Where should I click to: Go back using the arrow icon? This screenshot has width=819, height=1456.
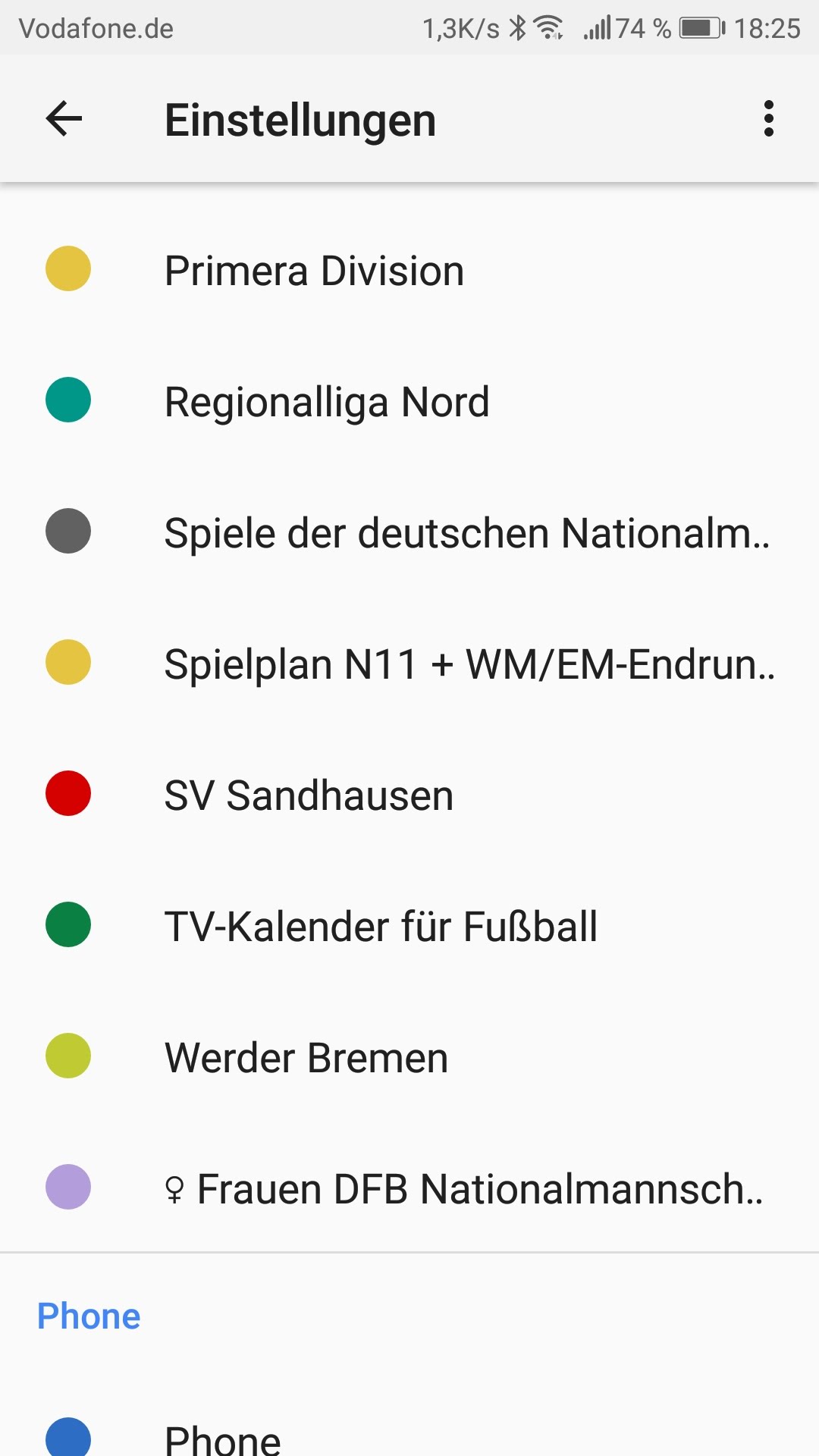click(x=64, y=119)
